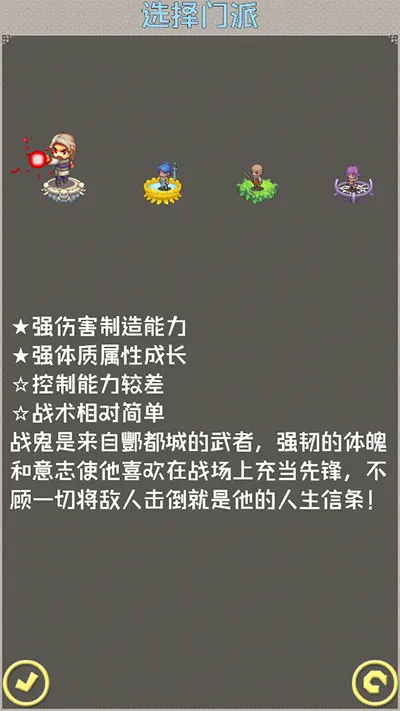
Task: Tap the yellow return arrow button
Action: pyautogui.click(x=375, y=683)
